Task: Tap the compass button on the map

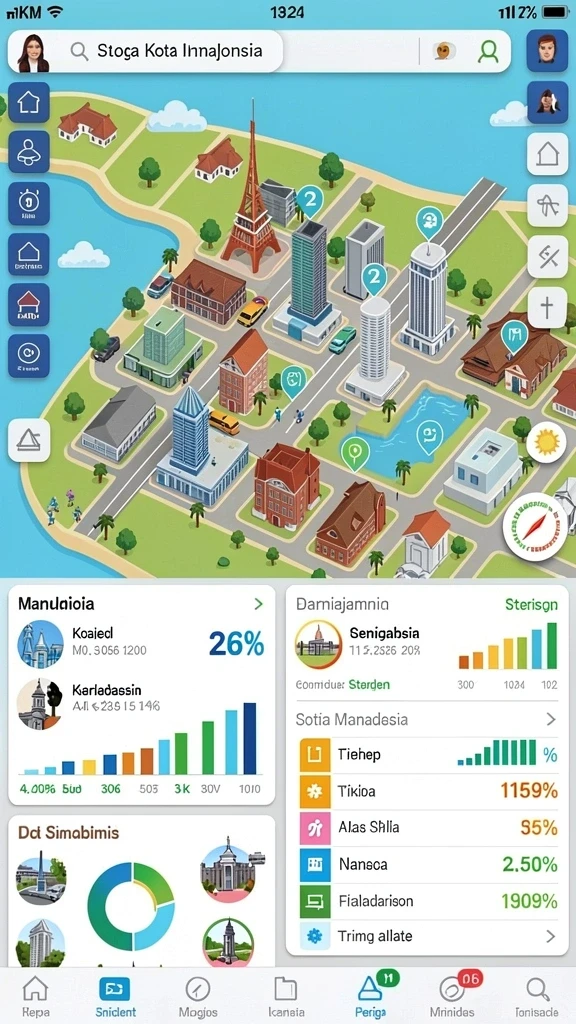Action: [535, 526]
